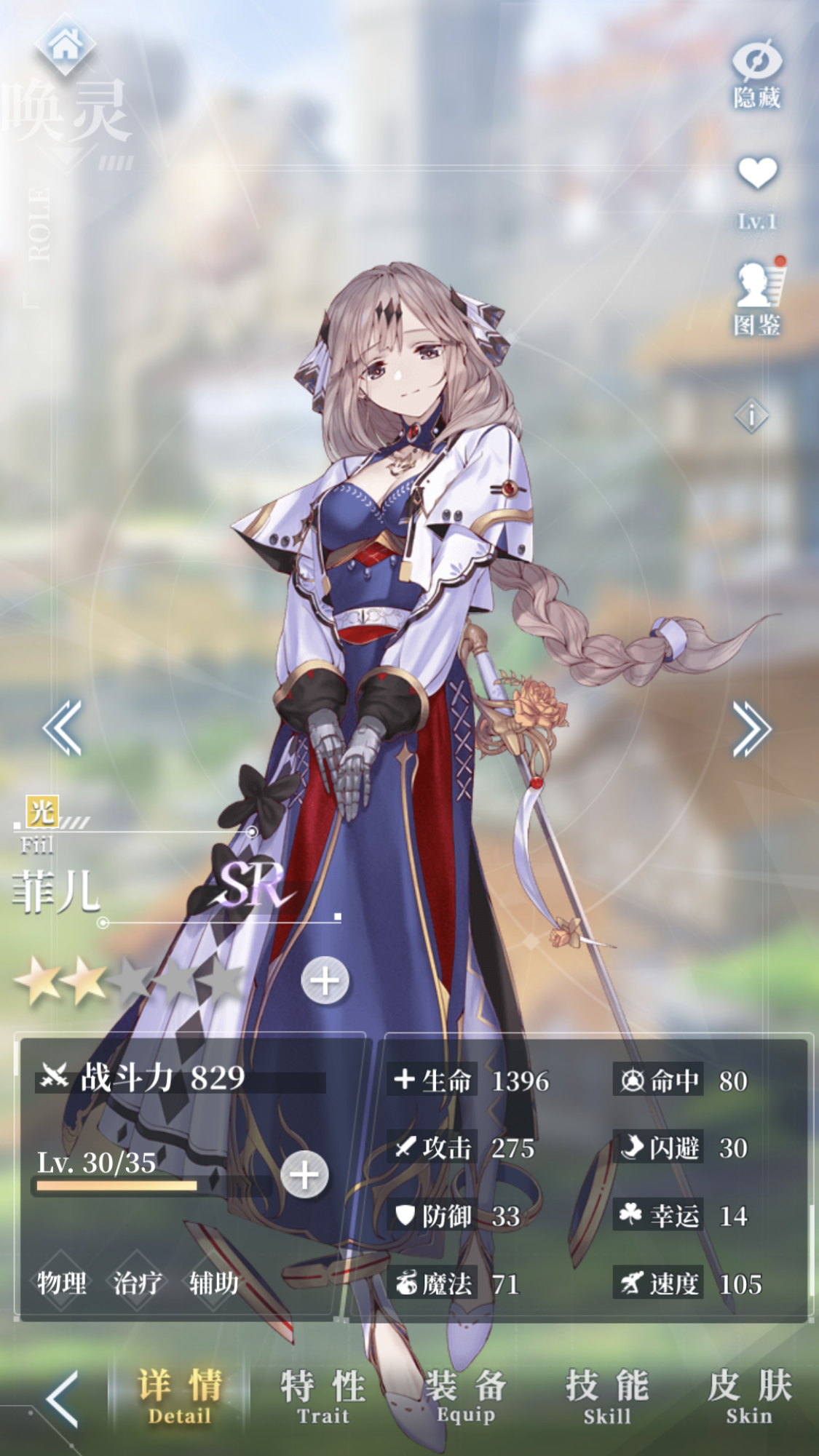The image size is (819, 1456).
Task: Go back using the bottom-left arrow
Action: [63, 1399]
